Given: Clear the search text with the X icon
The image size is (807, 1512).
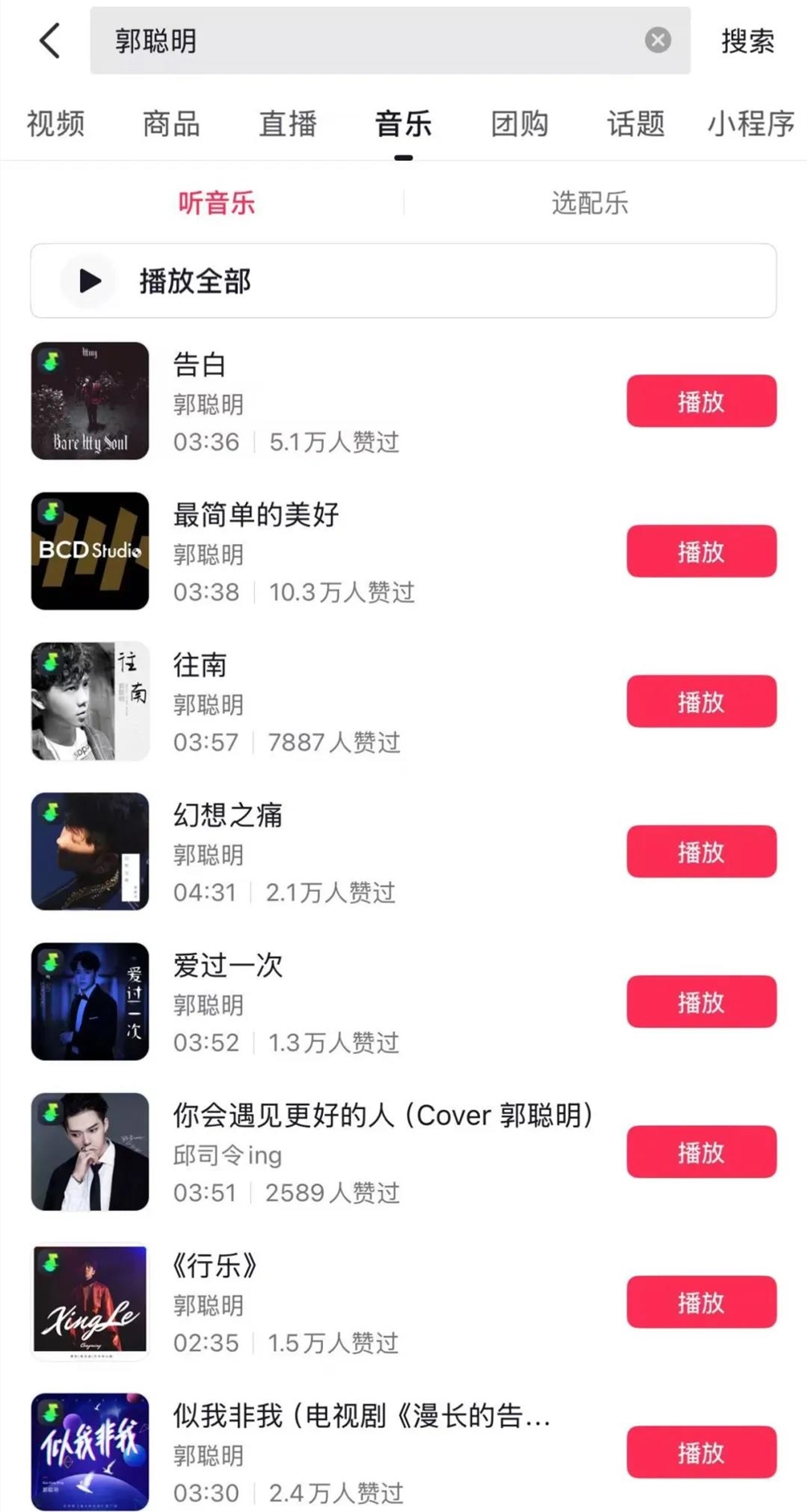Looking at the screenshot, I should (x=658, y=39).
